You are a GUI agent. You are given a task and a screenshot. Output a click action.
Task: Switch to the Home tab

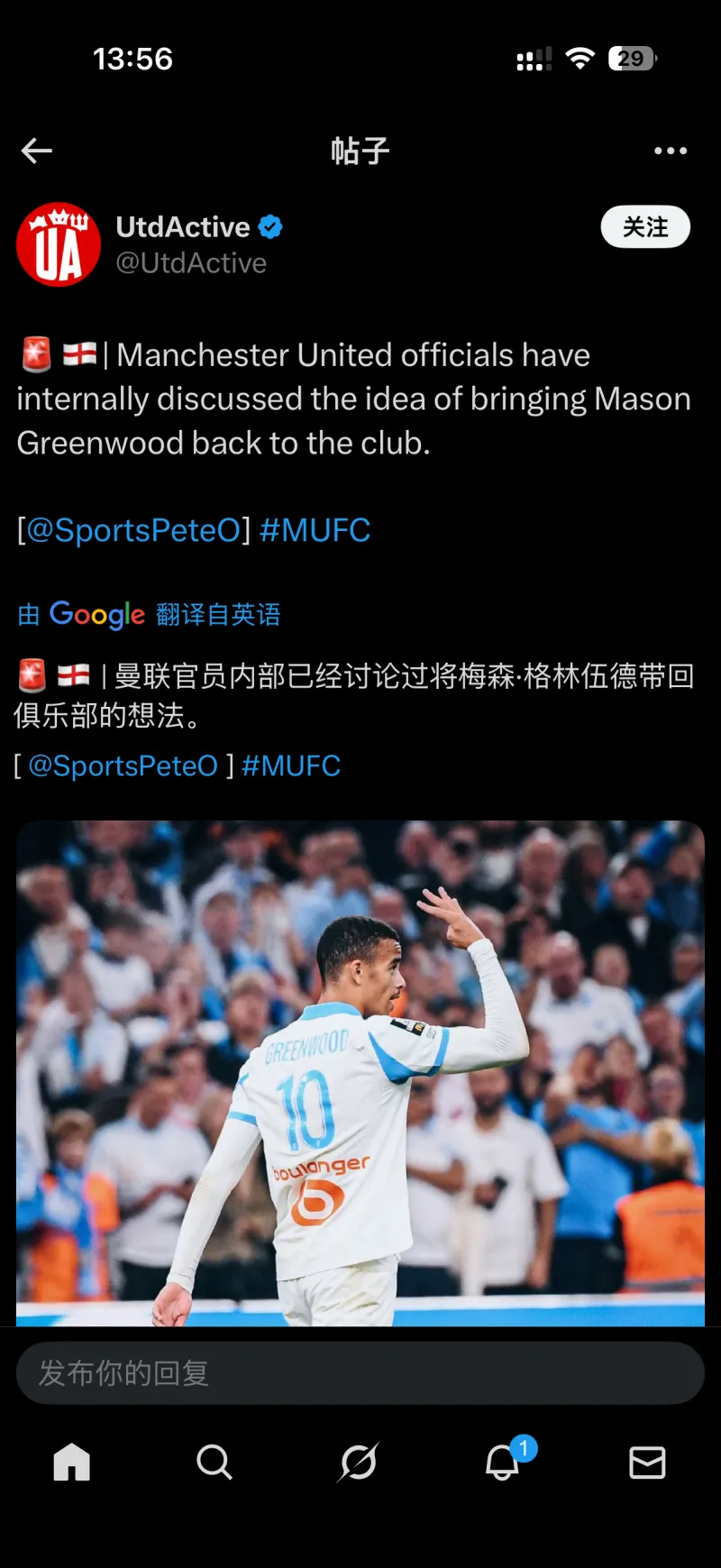(x=72, y=1463)
